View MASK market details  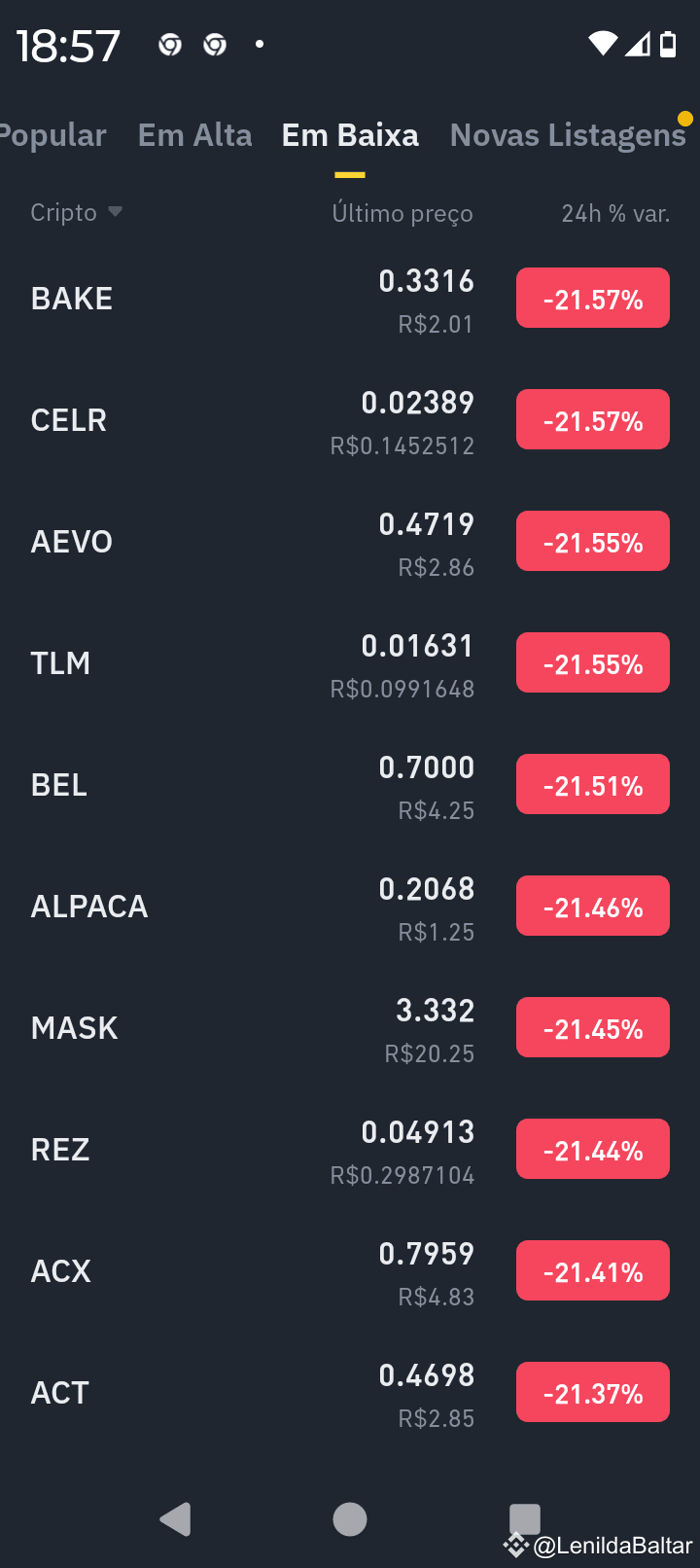350,1028
